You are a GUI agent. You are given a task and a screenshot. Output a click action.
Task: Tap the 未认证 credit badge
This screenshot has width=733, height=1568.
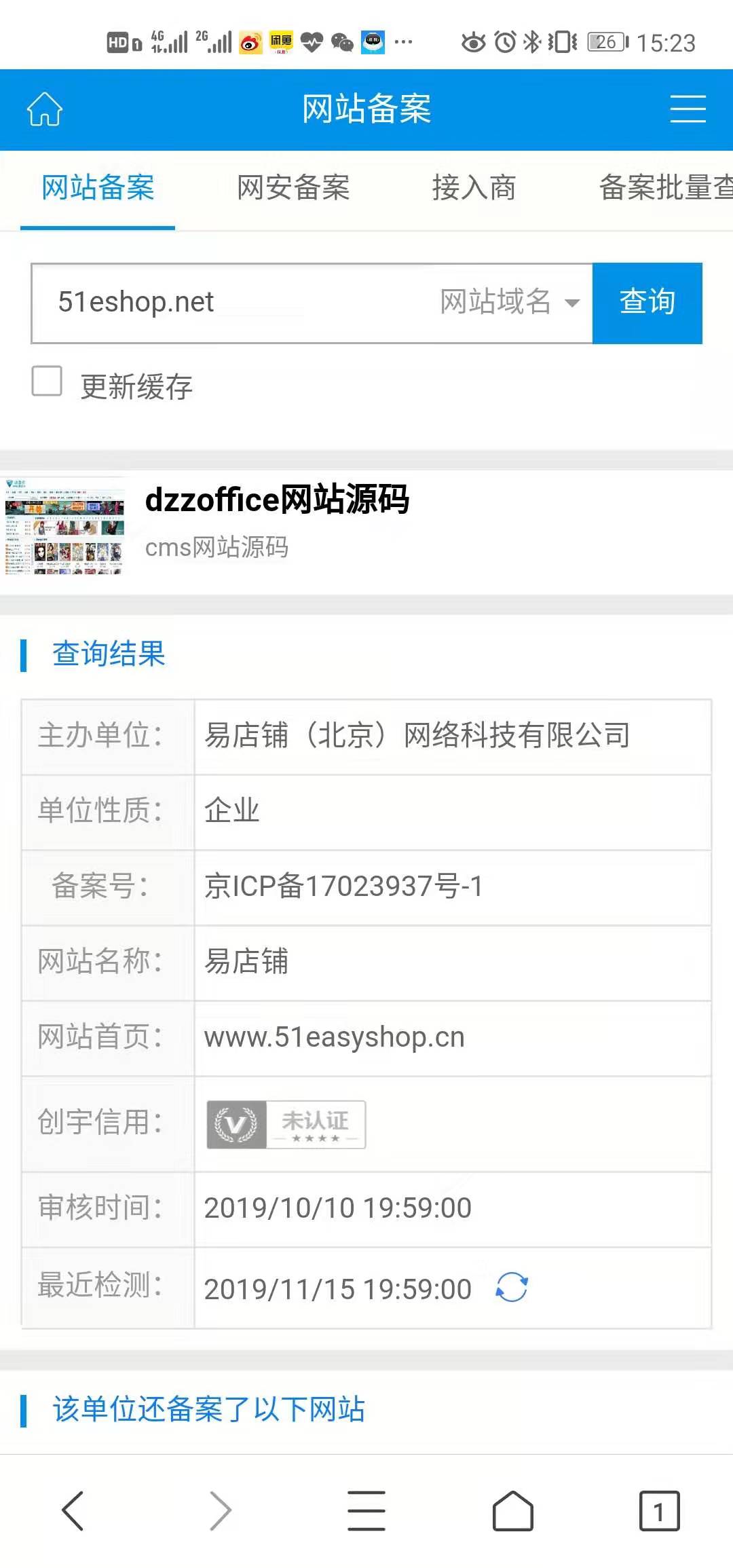[286, 1125]
